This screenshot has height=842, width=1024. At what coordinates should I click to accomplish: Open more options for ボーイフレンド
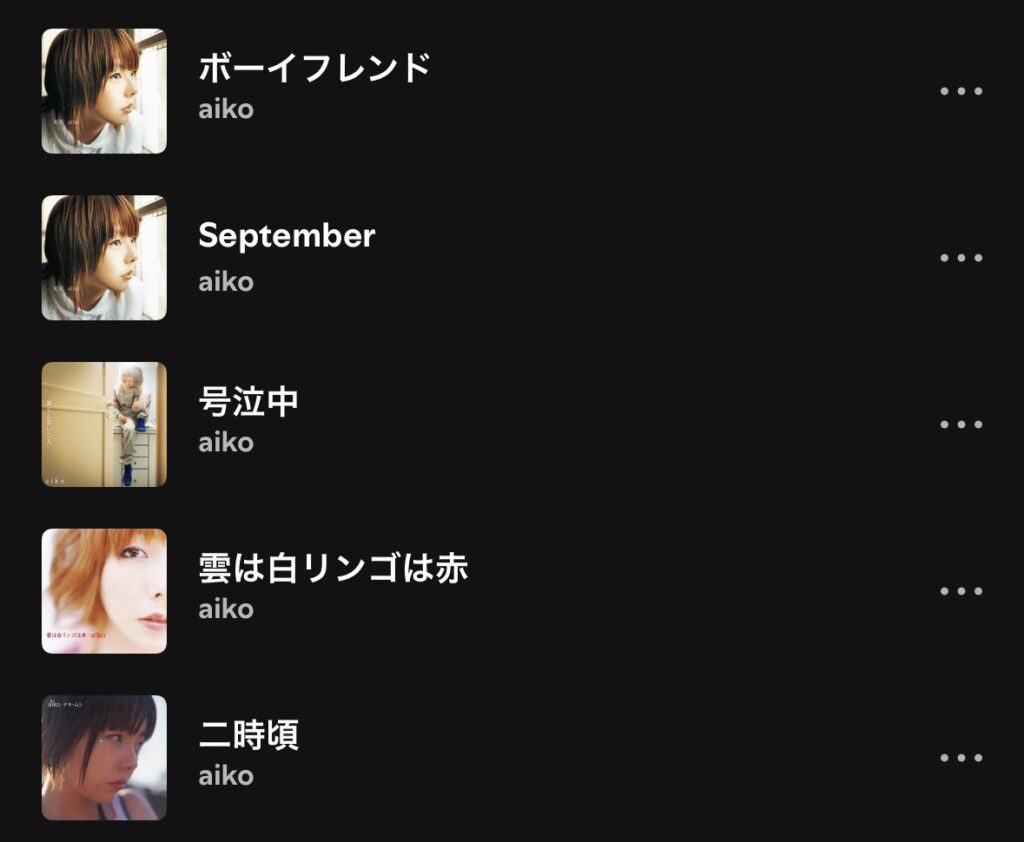(x=961, y=91)
